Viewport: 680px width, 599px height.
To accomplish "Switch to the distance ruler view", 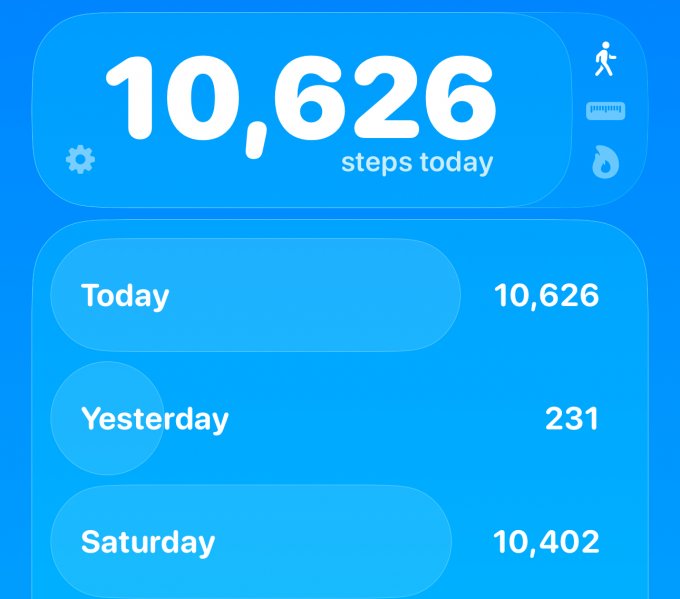I will coord(605,111).
